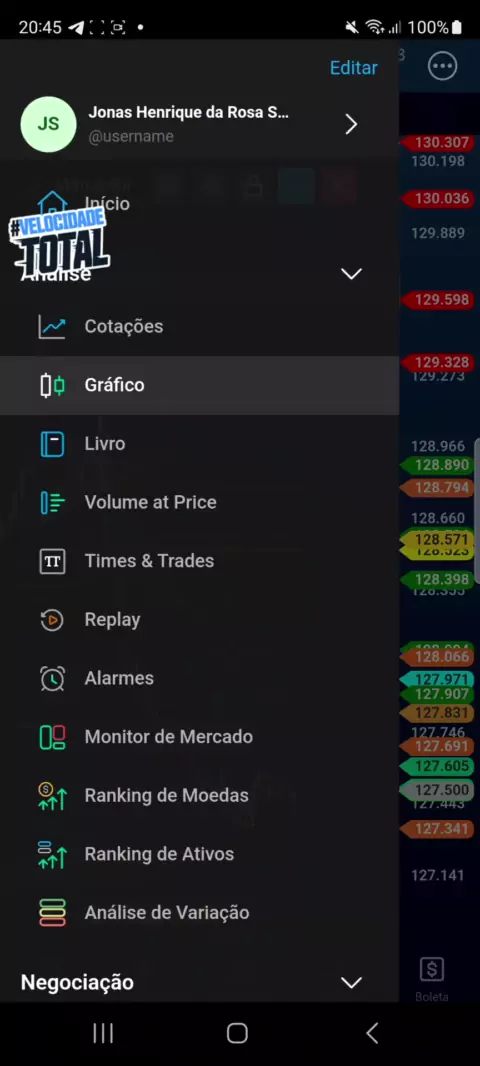Image resolution: width=480 pixels, height=1066 pixels.
Task: Open the Jonas Henrique profile row
Action: (x=199, y=124)
